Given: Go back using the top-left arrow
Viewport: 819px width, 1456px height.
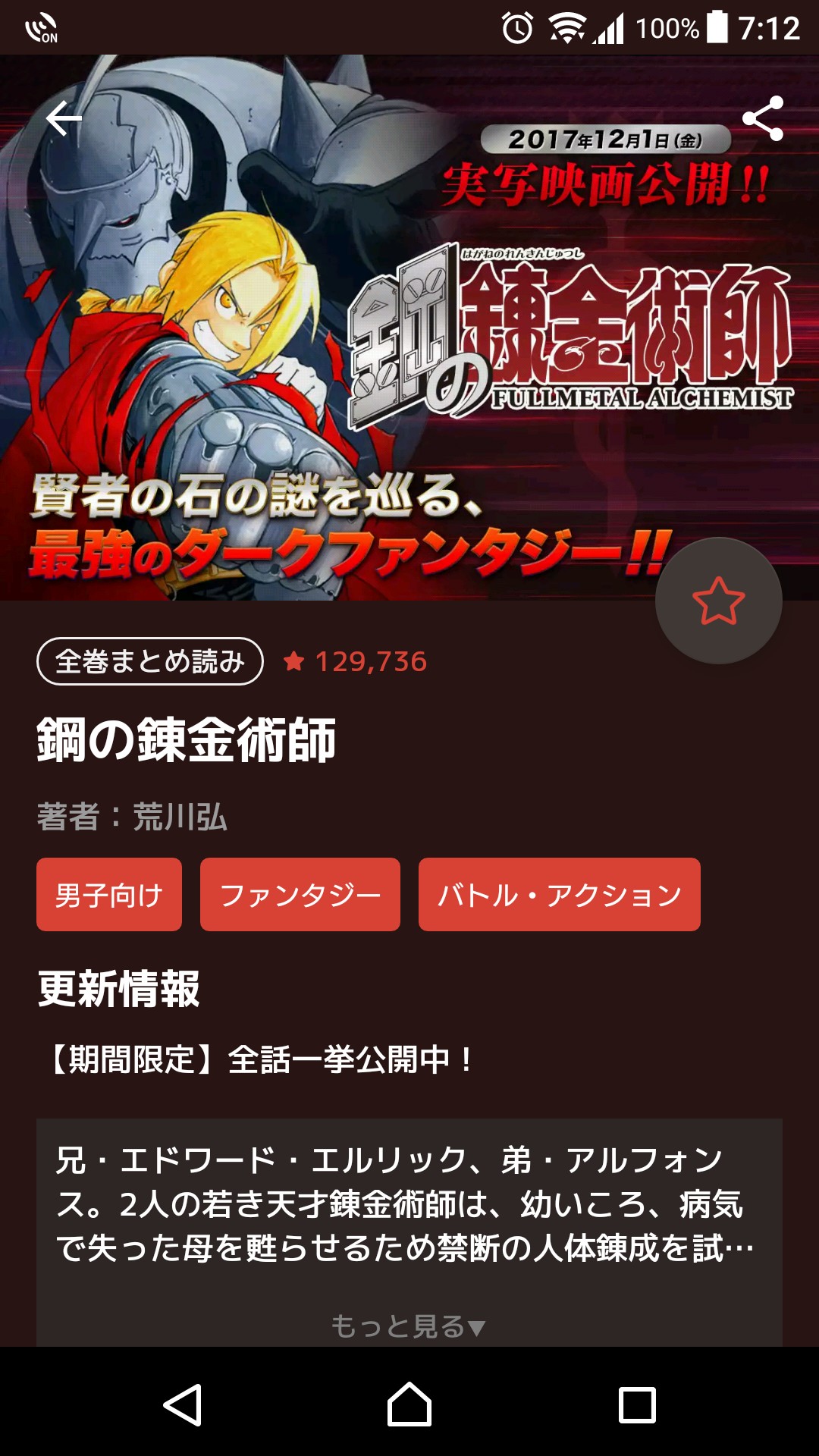Looking at the screenshot, I should tap(64, 118).
